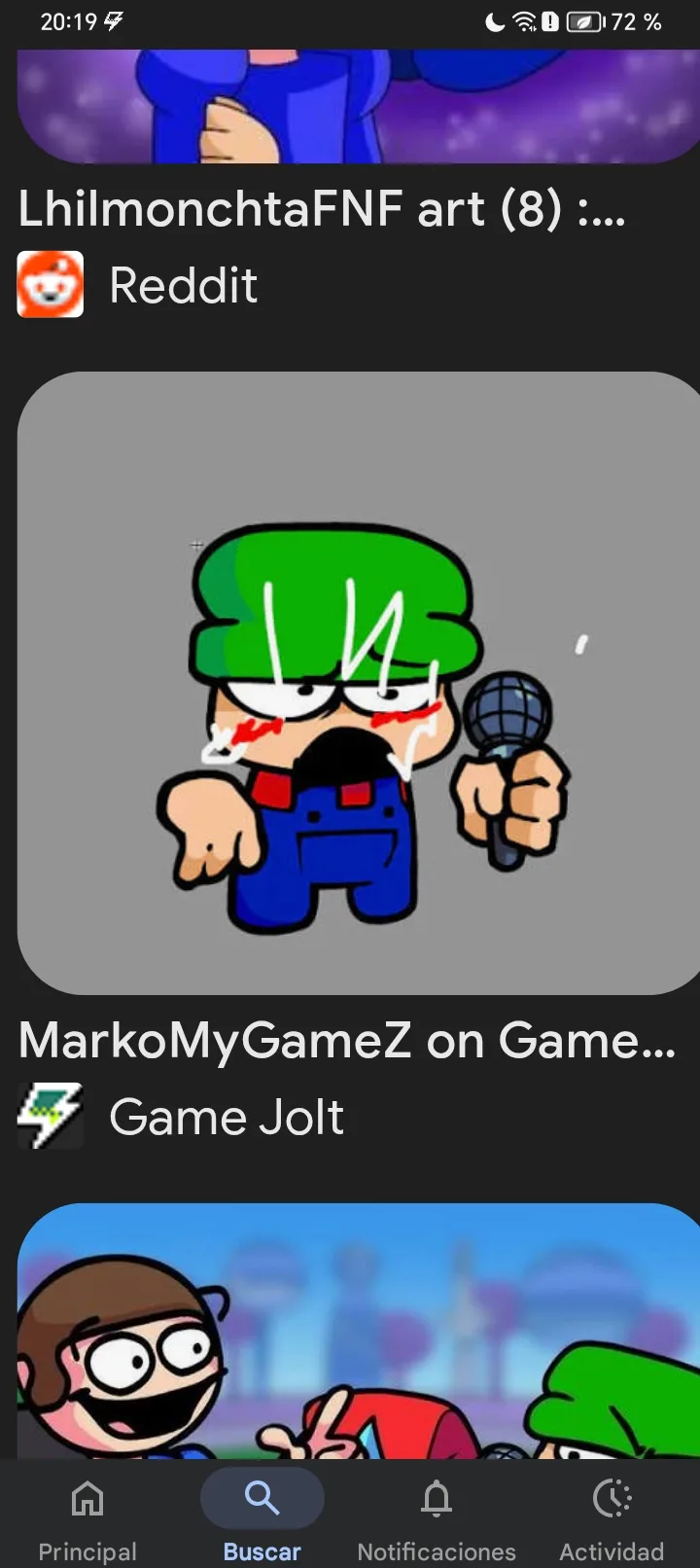Go to the Actividad tab
Image resolution: width=700 pixels, height=1568 pixels.
click(612, 1519)
